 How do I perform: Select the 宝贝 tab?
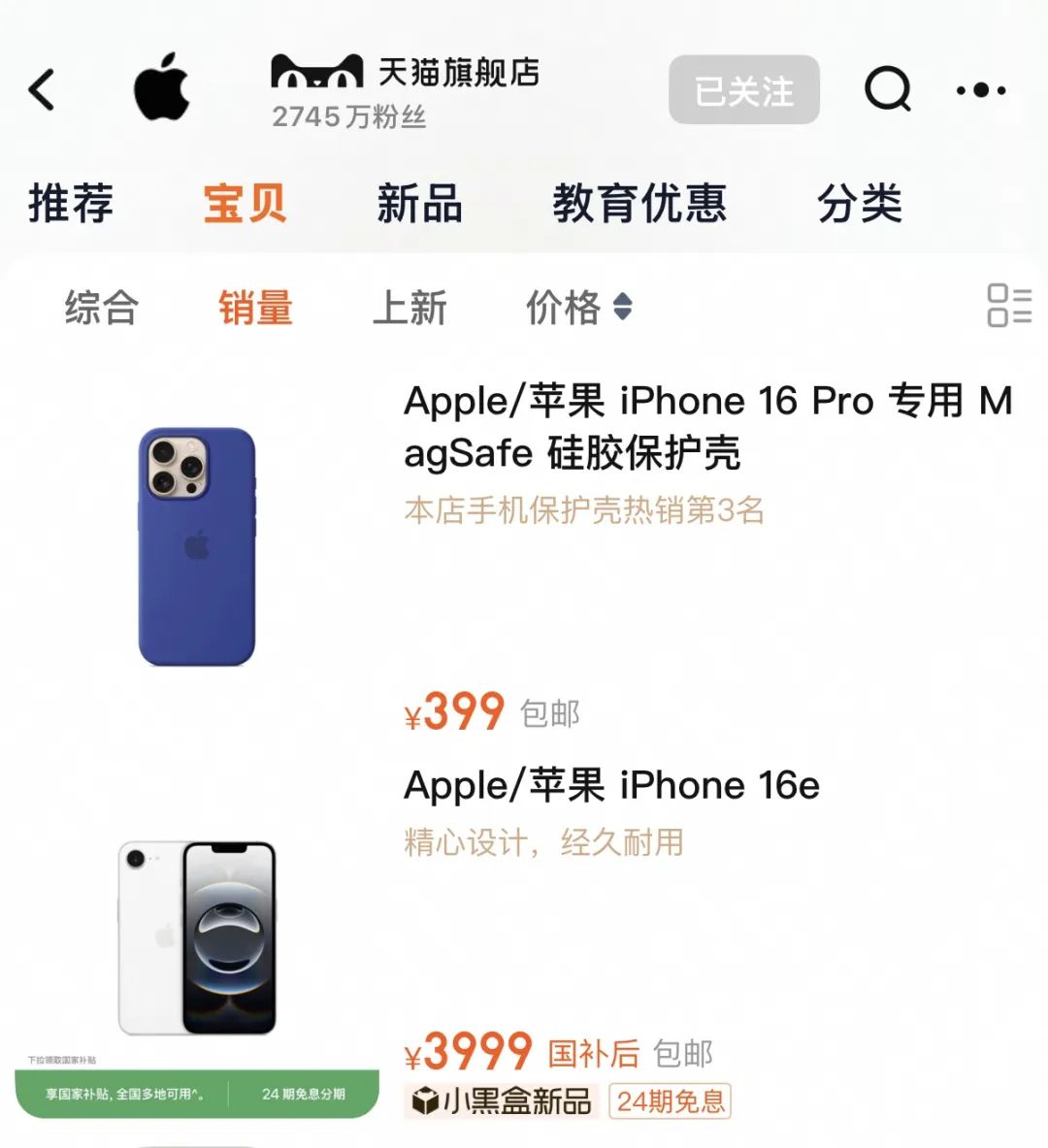coord(245,204)
